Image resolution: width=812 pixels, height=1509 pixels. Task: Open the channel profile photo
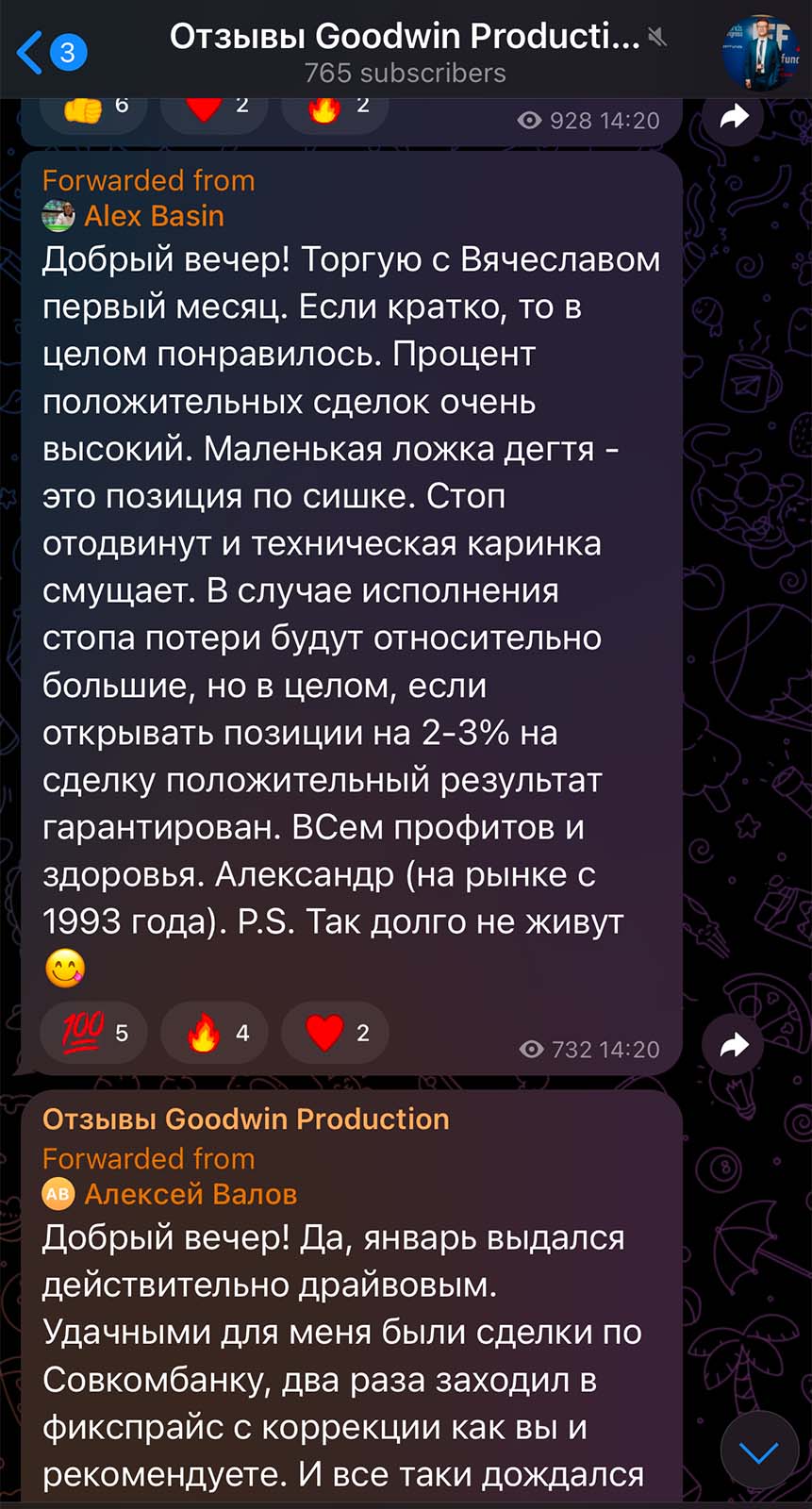[x=760, y=52]
